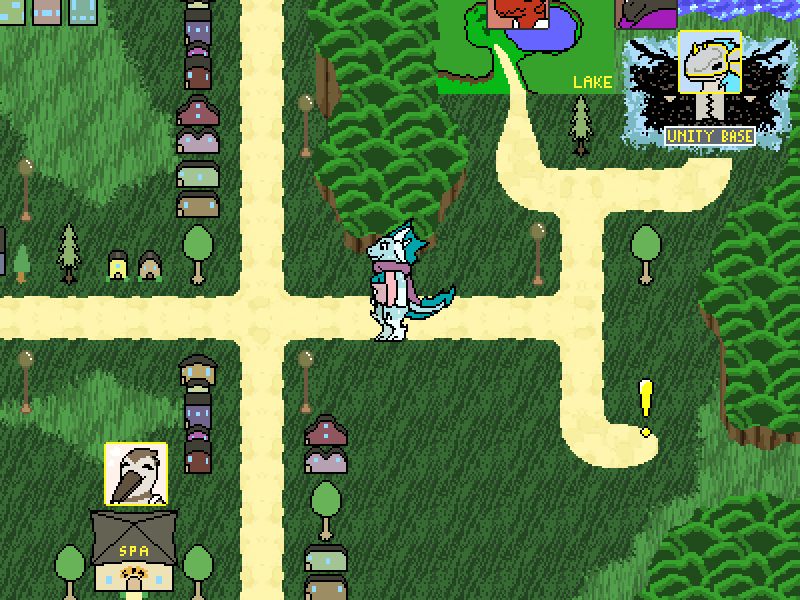Tap the white dragon portrait at Unity Base
The width and height of the screenshot is (800, 600).
709,62
